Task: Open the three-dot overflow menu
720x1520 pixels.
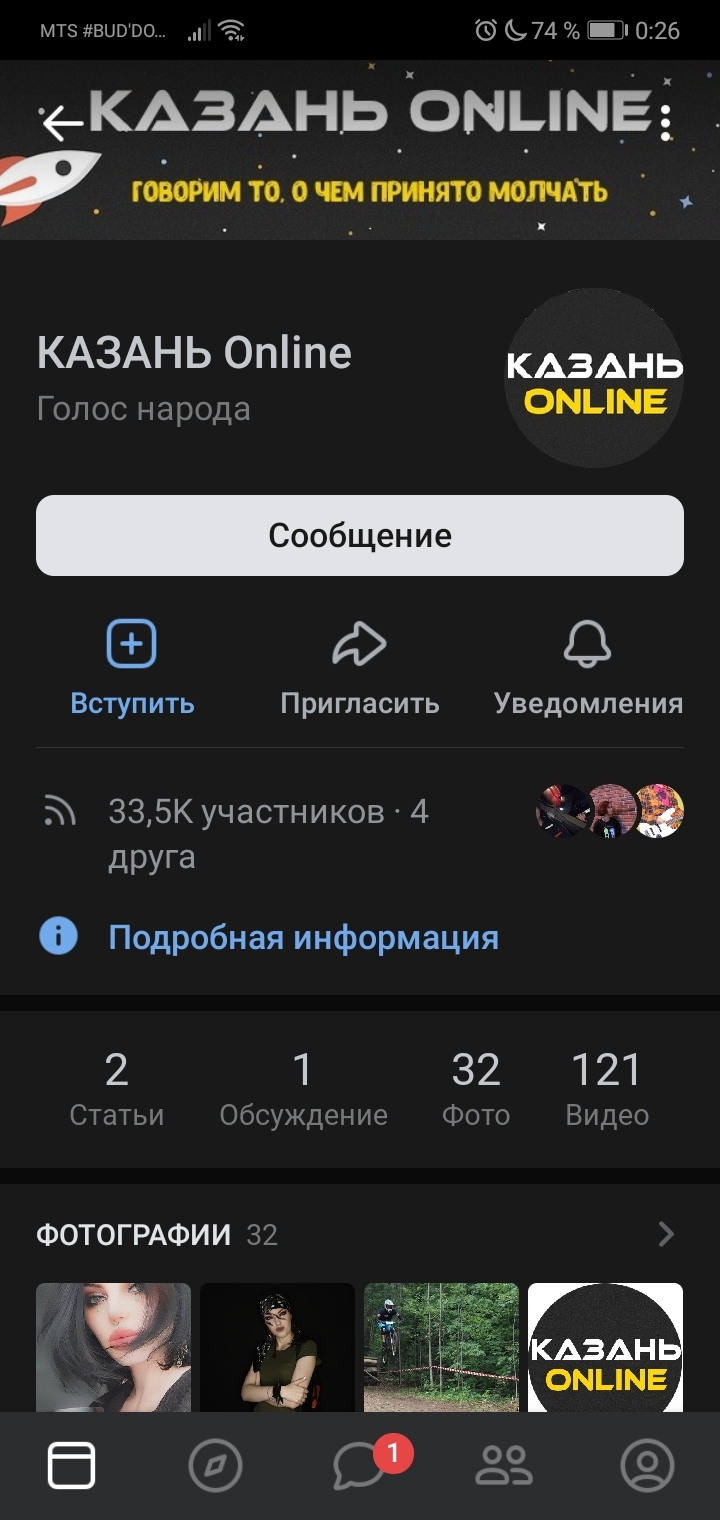Action: (666, 122)
